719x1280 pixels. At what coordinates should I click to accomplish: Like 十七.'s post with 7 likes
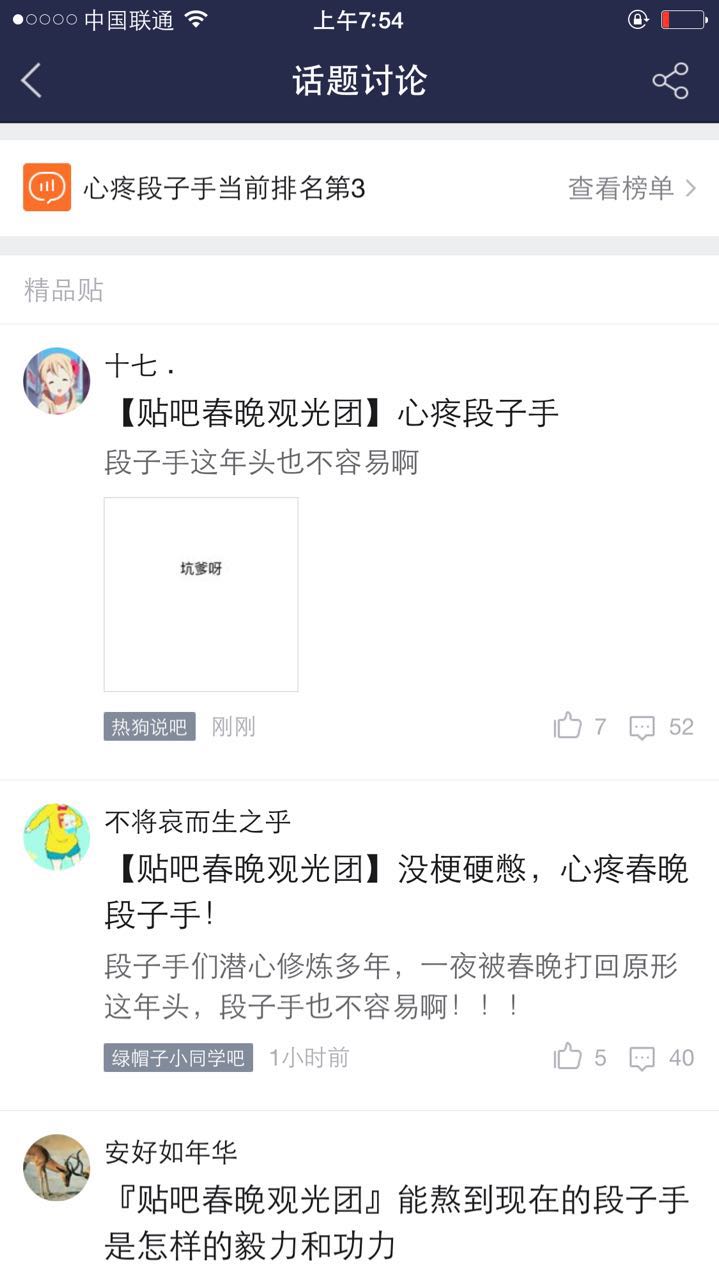(x=569, y=726)
